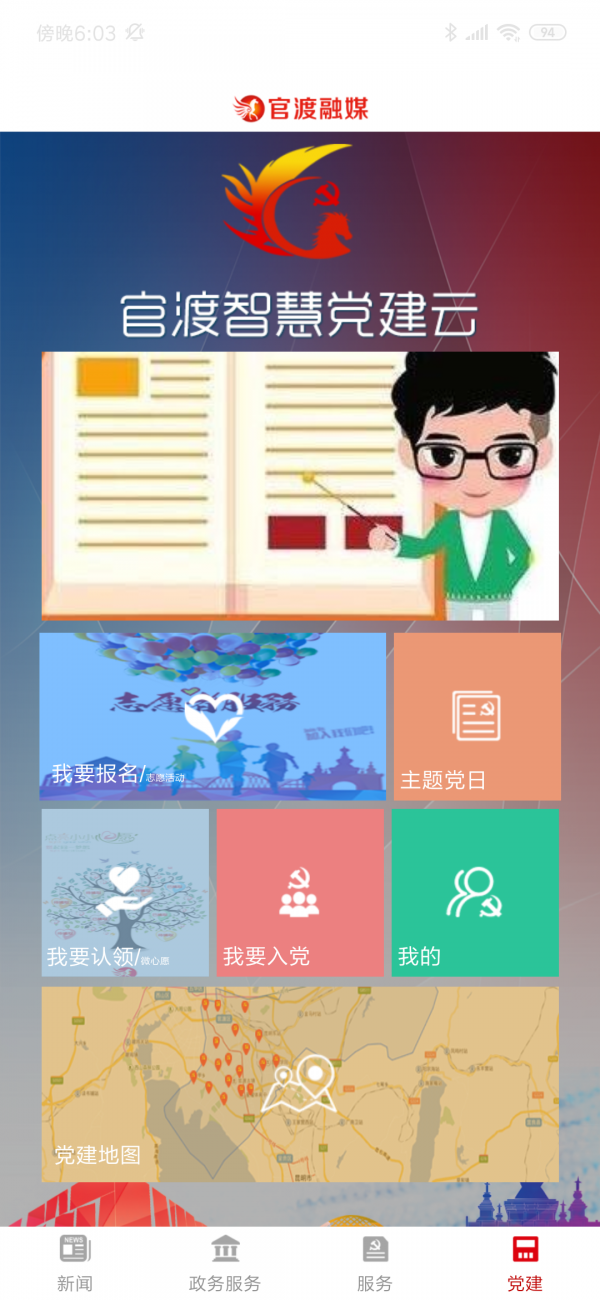The image size is (600, 1300).
Task: Open the study book banner
Action: 300,486
